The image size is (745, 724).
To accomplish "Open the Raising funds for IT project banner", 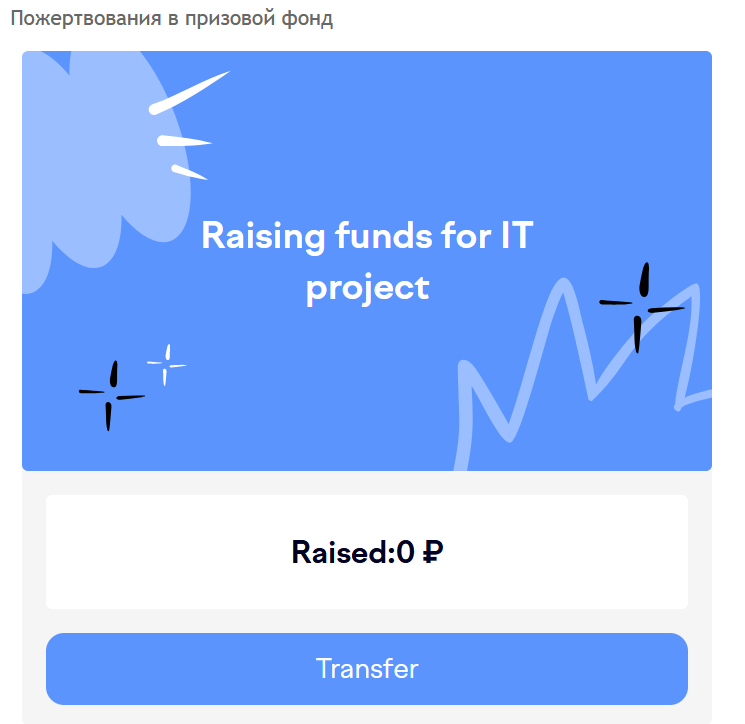I will click(x=366, y=261).
